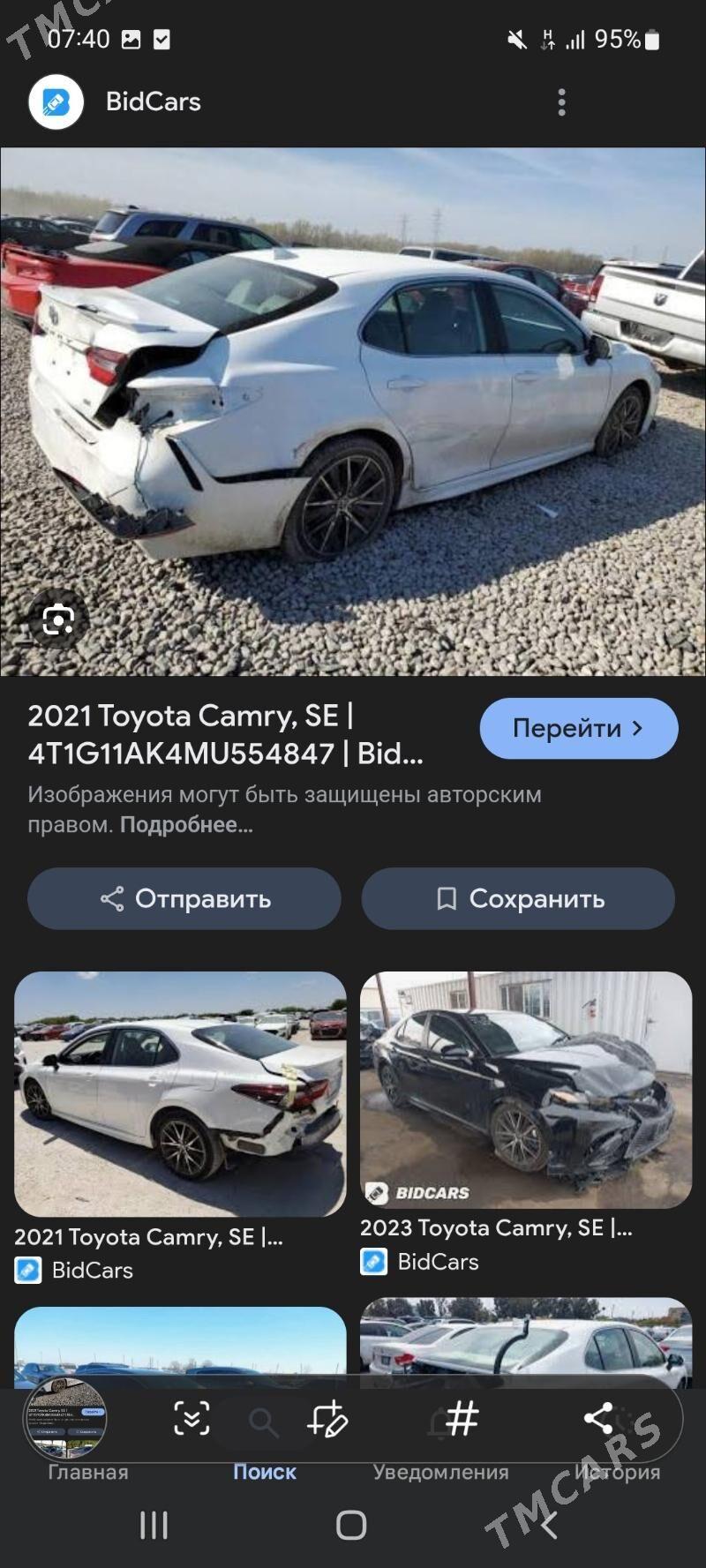Tap the share icon next to Отправить
Screen dimensions: 706x1568
(x=111, y=898)
